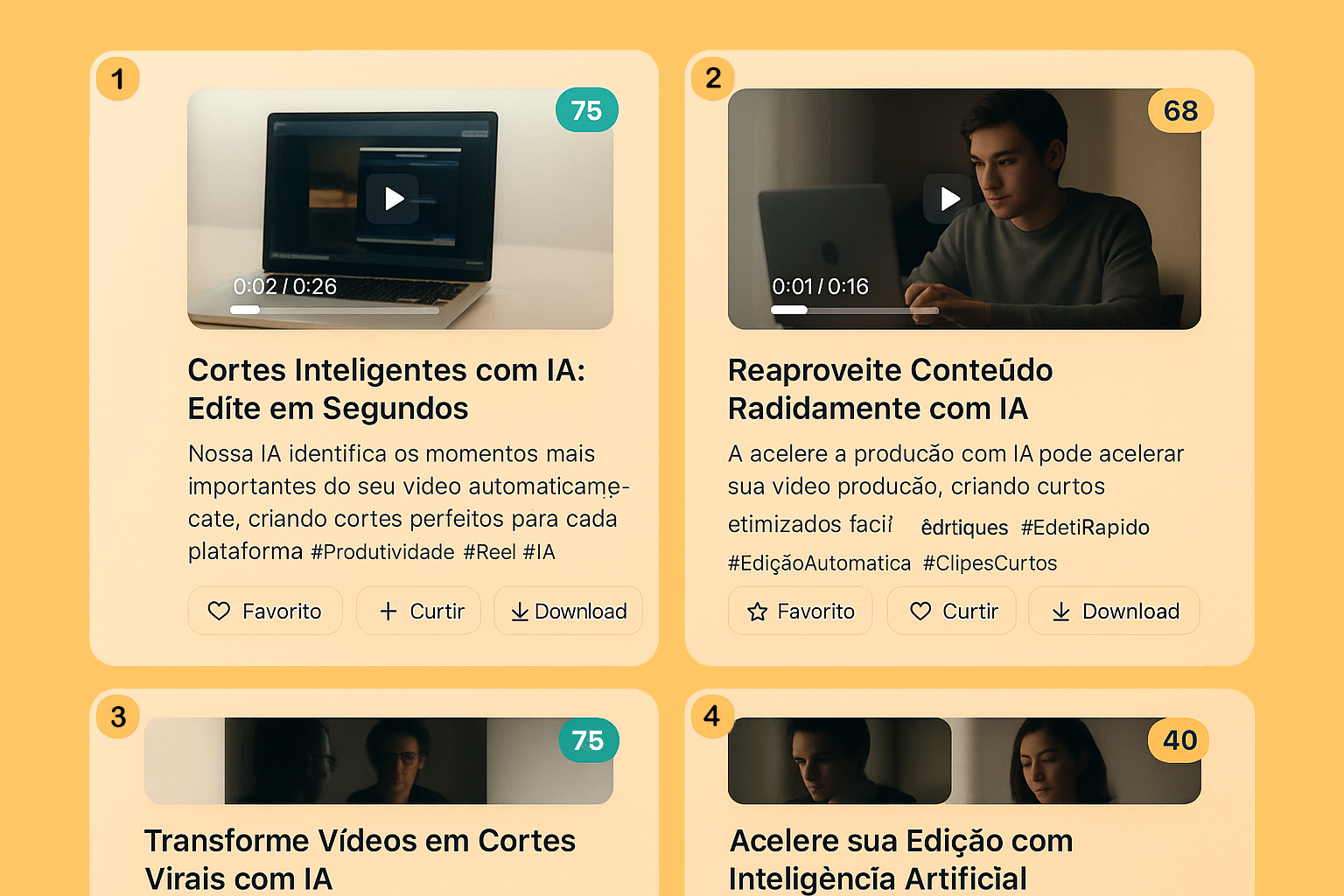Open the #Produtividade hashtag
Image resolution: width=1344 pixels, height=896 pixels.
click(382, 552)
